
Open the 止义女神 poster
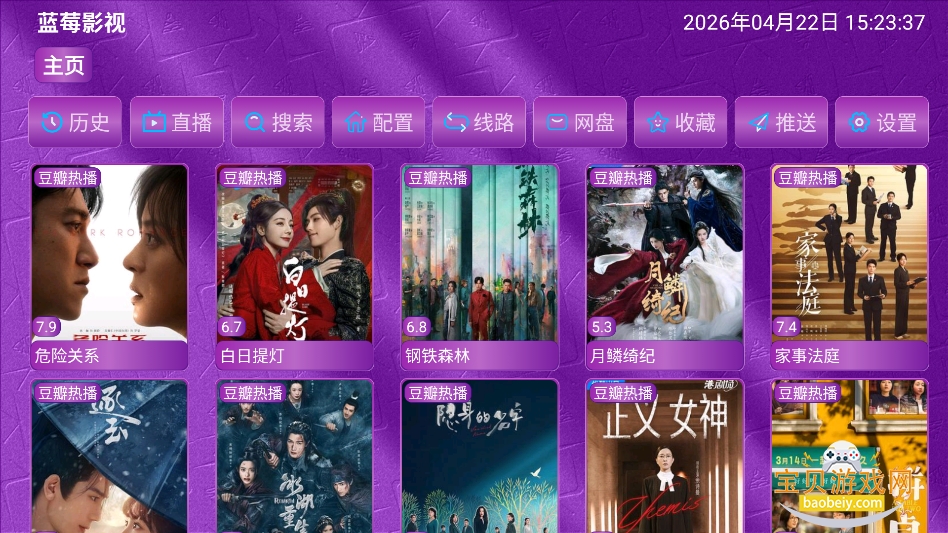[x=665, y=460]
